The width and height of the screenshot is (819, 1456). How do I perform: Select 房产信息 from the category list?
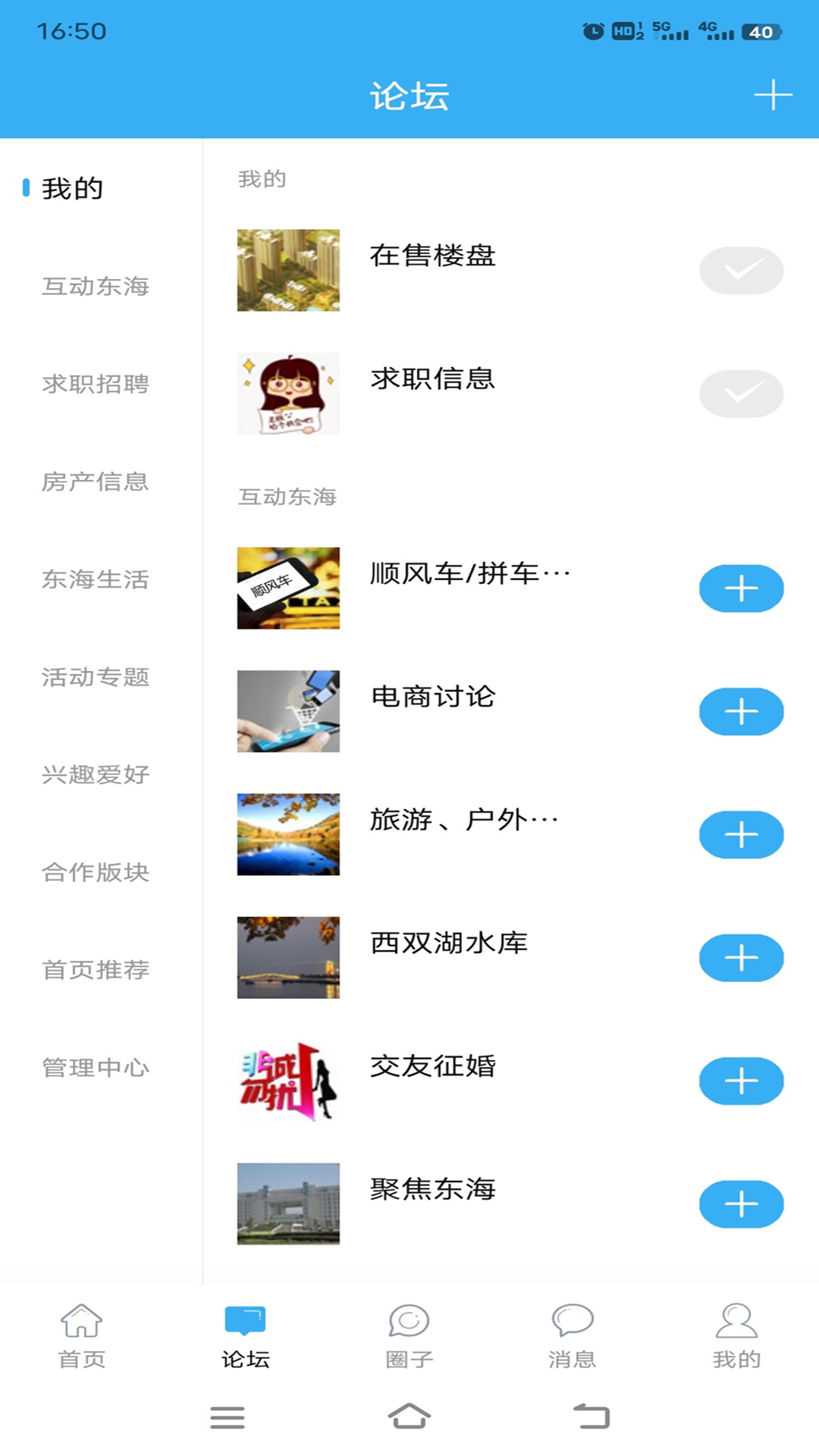95,482
